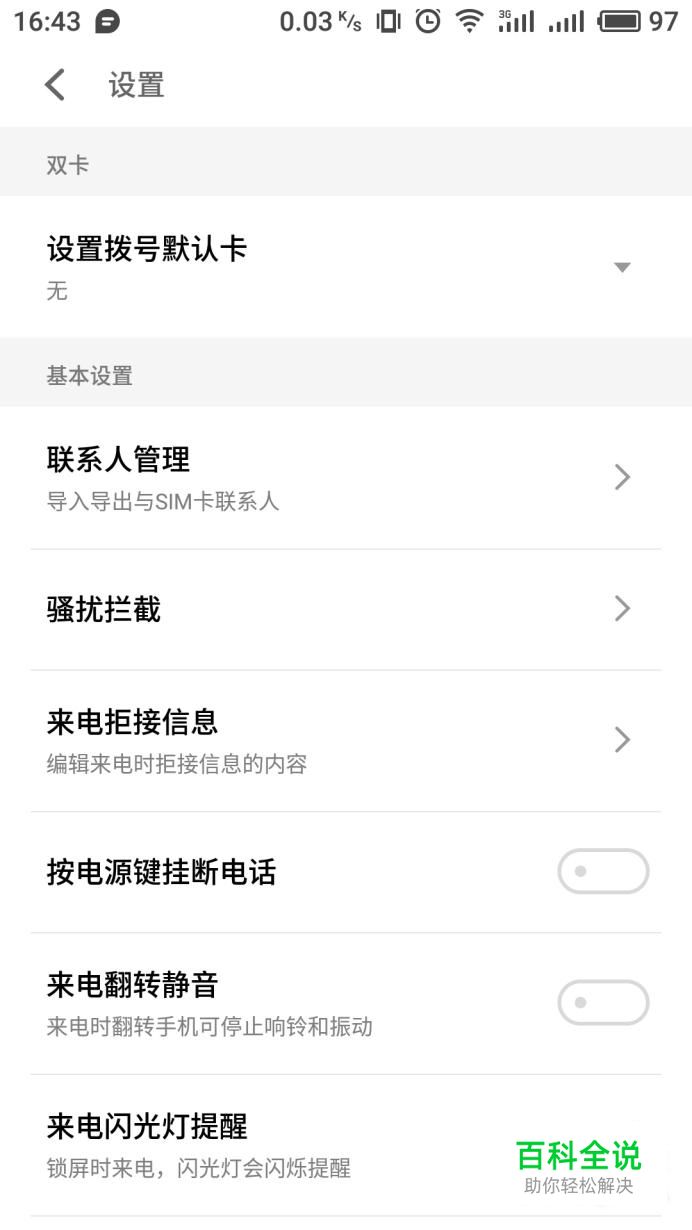692x1230 pixels.
Task: Turn on 来电翻转静音
Action: click(603, 1003)
